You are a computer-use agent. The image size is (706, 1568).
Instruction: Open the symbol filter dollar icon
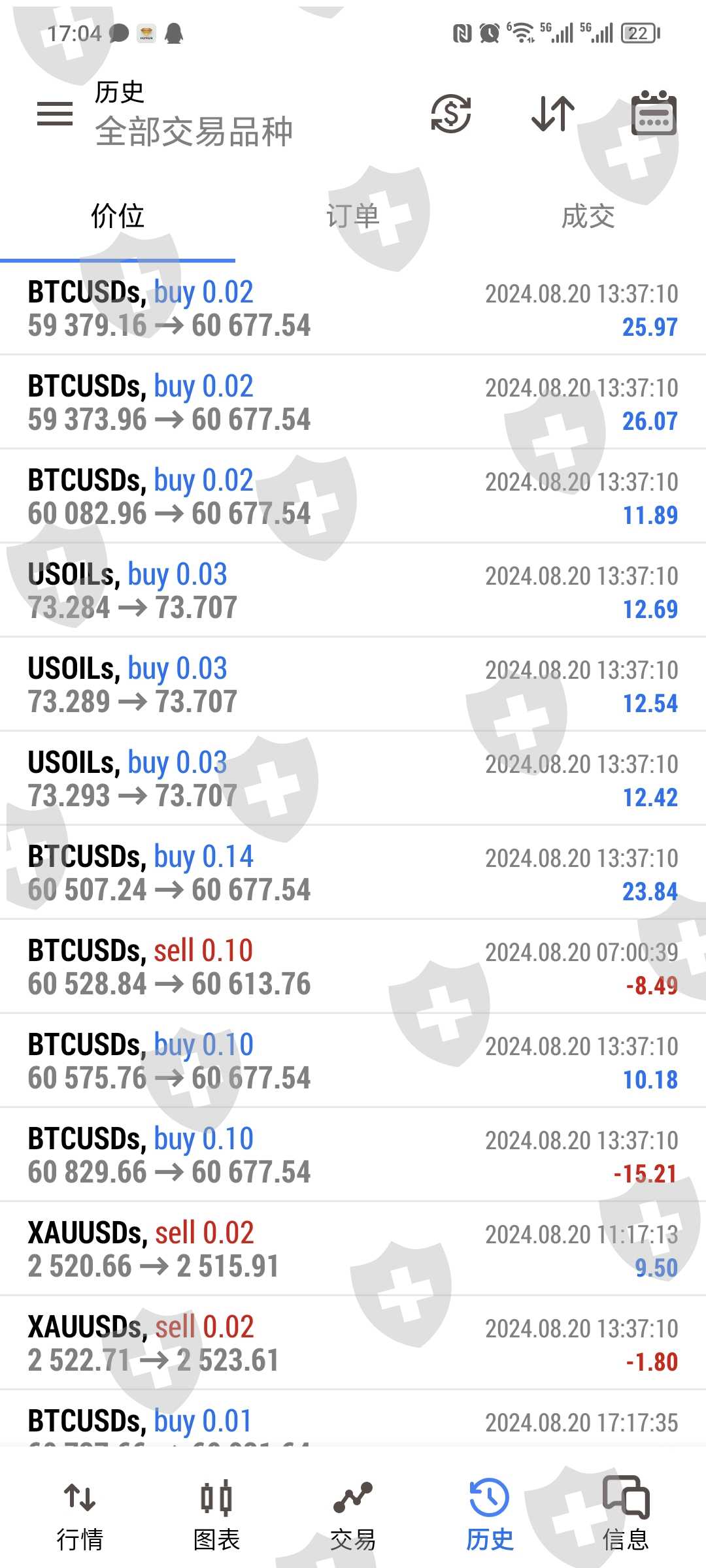click(x=451, y=114)
